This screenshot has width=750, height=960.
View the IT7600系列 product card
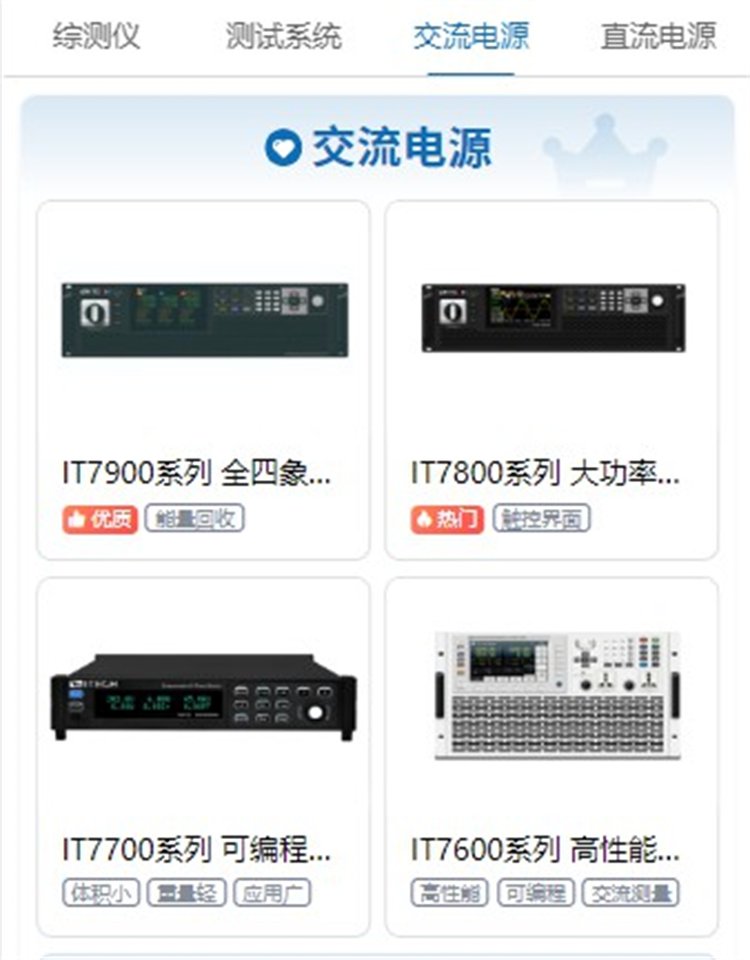pyautogui.click(x=551, y=756)
